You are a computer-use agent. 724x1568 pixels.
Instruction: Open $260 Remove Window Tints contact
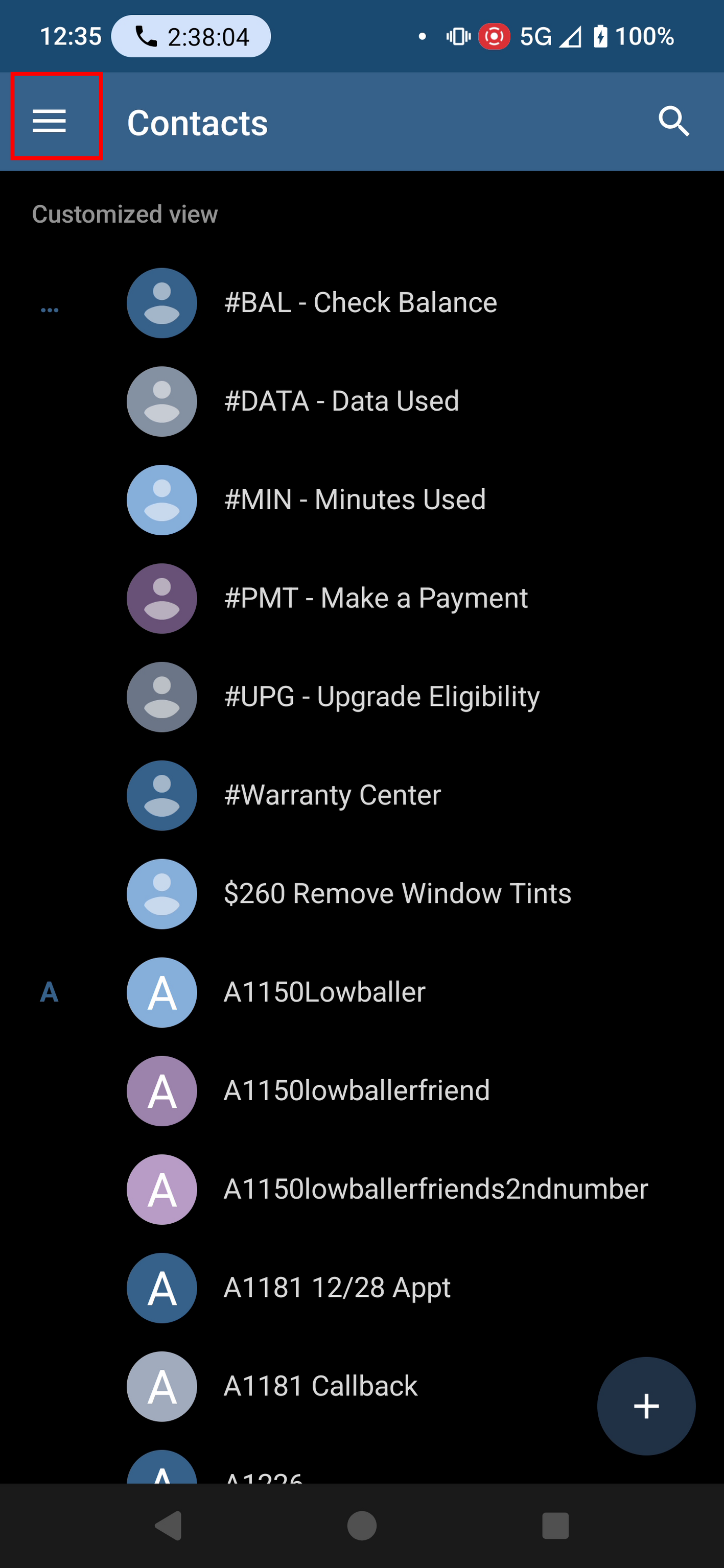[397, 894]
